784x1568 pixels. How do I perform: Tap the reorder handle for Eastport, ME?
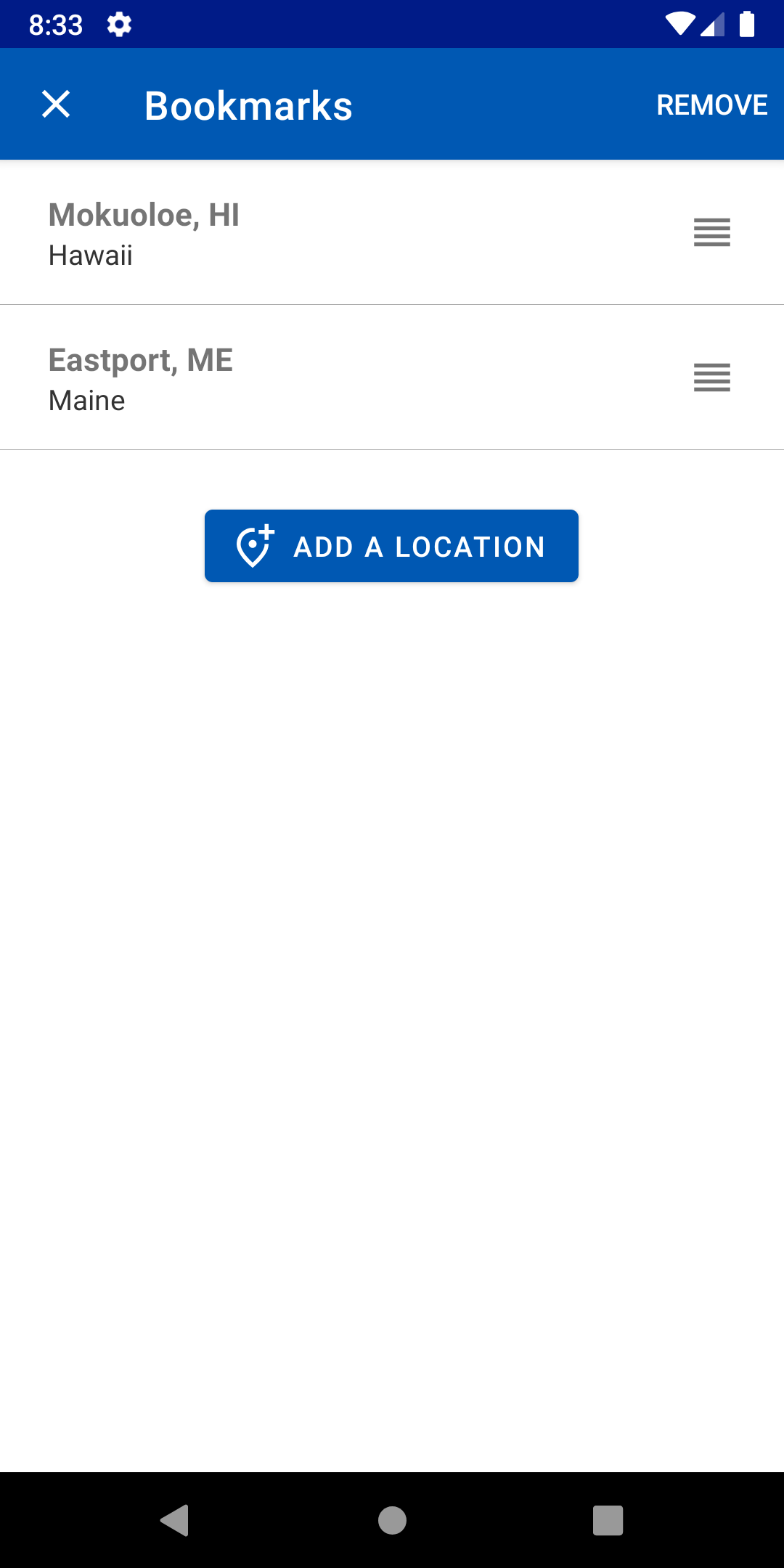point(711,378)
